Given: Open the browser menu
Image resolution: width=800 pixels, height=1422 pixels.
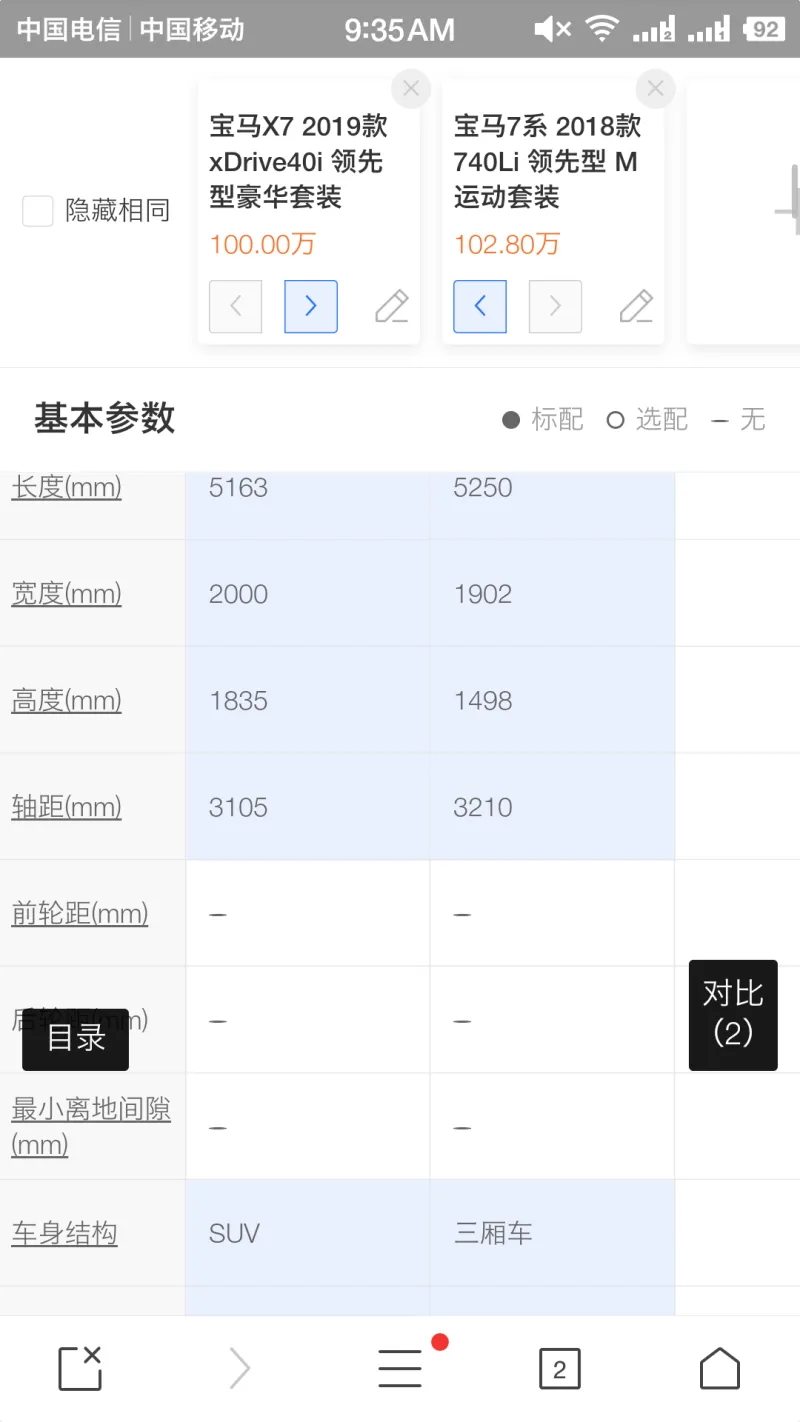Looking at the screenshot, I should click(x=400, y=1368).
